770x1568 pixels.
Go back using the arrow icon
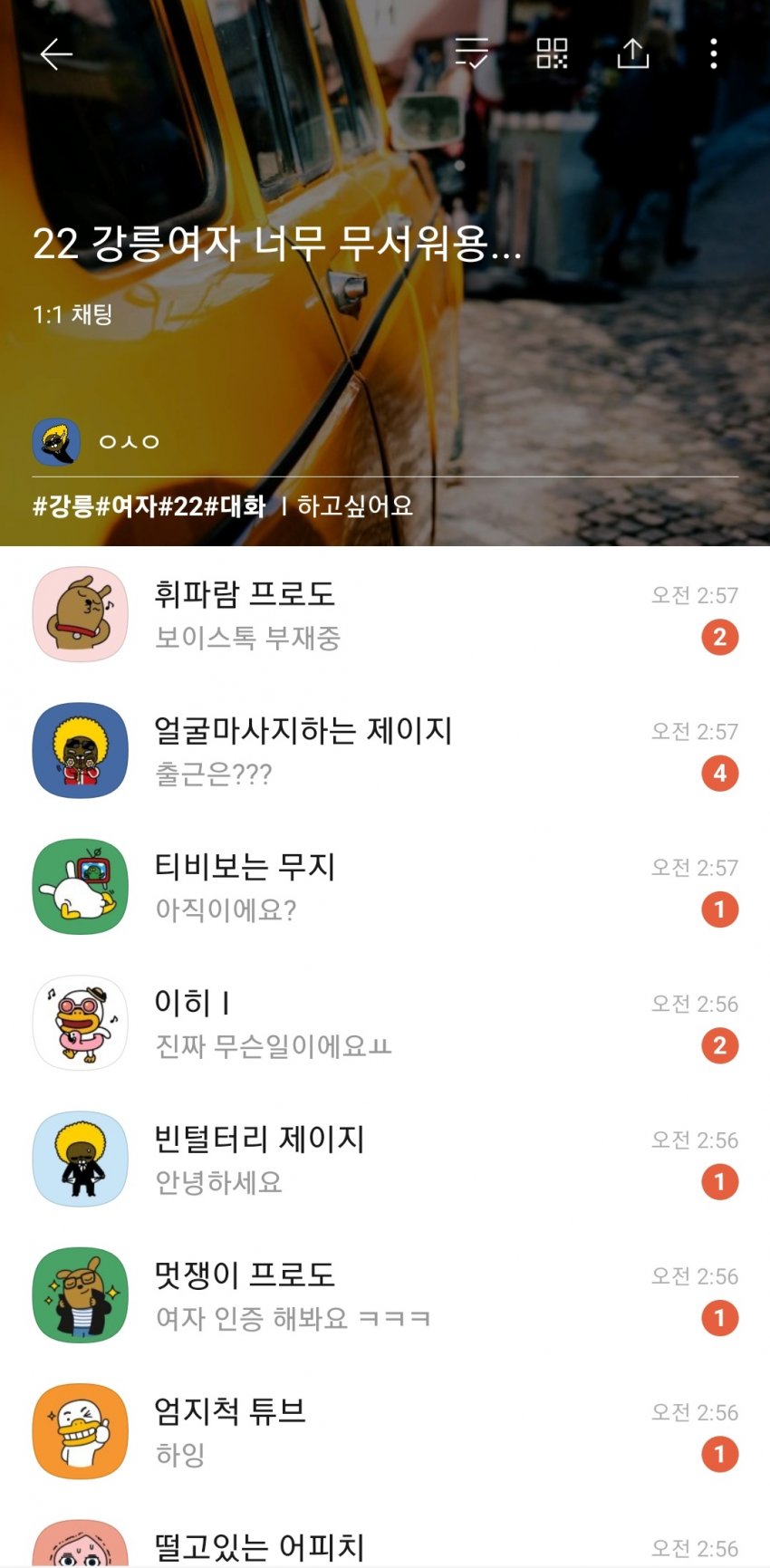tap(56, 54)
